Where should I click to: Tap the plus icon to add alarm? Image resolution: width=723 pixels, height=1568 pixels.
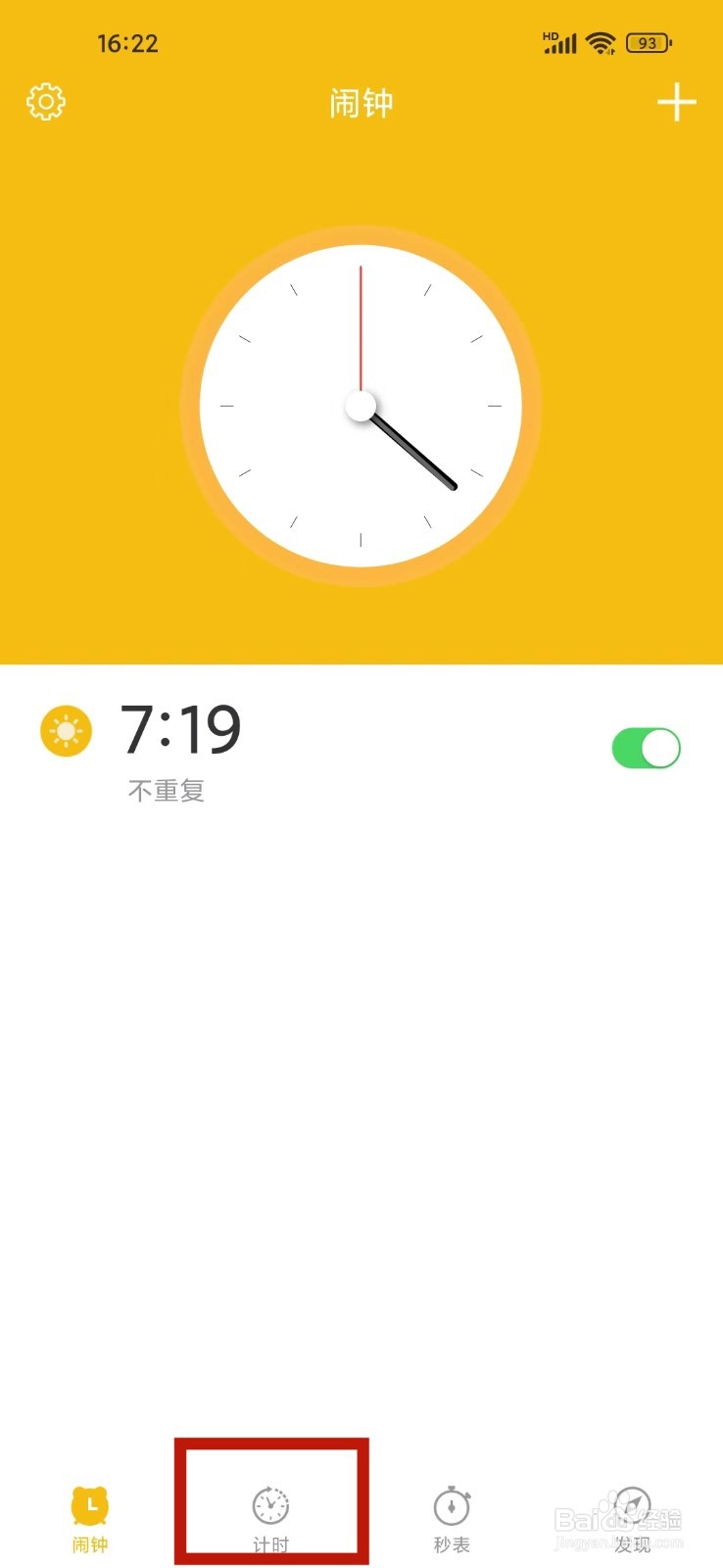coord(677,102)
